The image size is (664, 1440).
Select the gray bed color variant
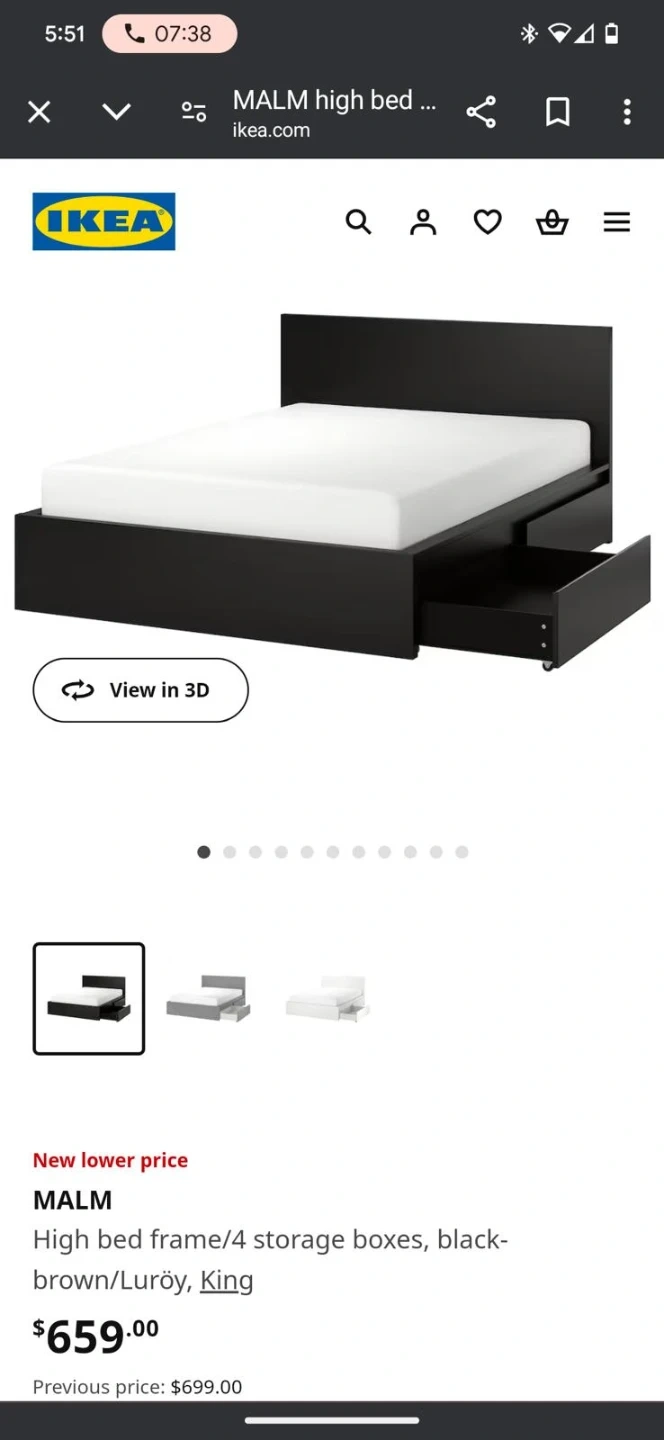208,998
